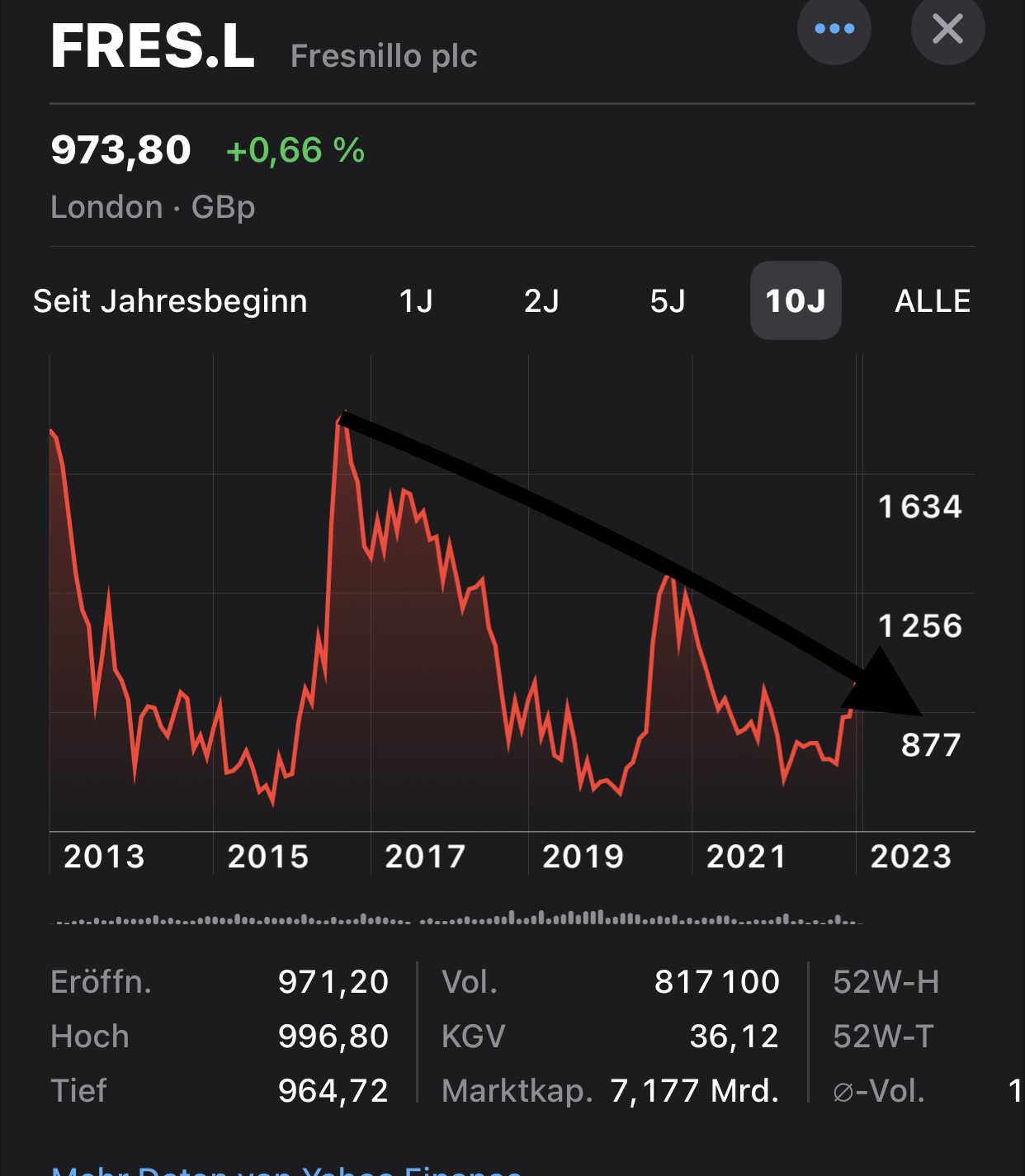Close the FRES.L stock detail view
The height and width of the screenshot is (1176, 1025).
tap(947, 28)
